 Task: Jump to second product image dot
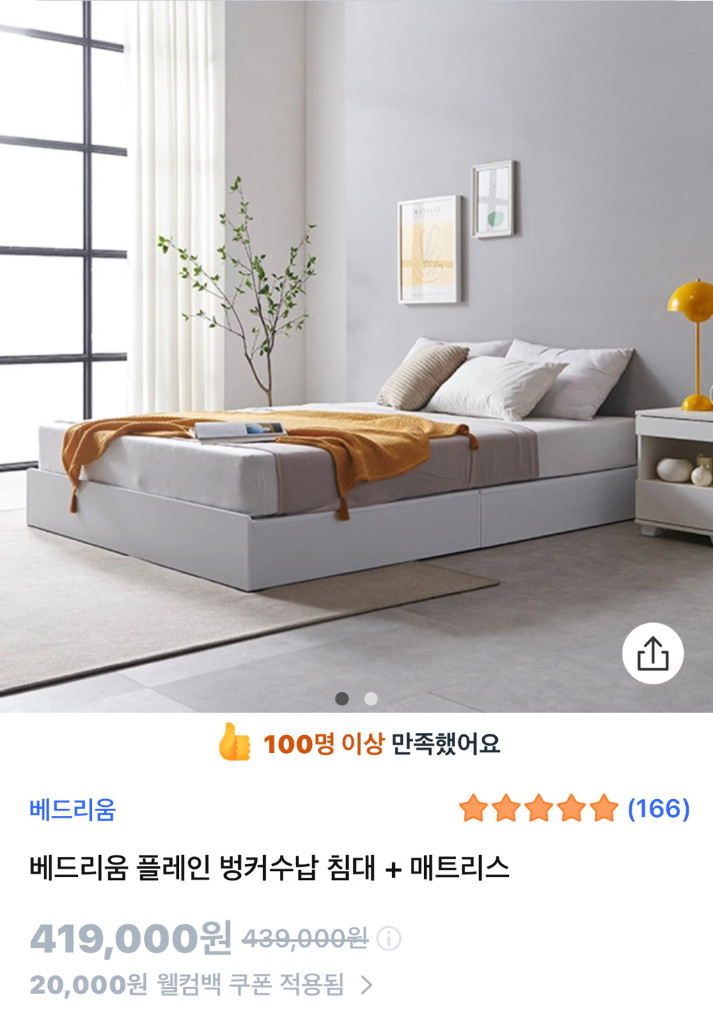(371, 699)
